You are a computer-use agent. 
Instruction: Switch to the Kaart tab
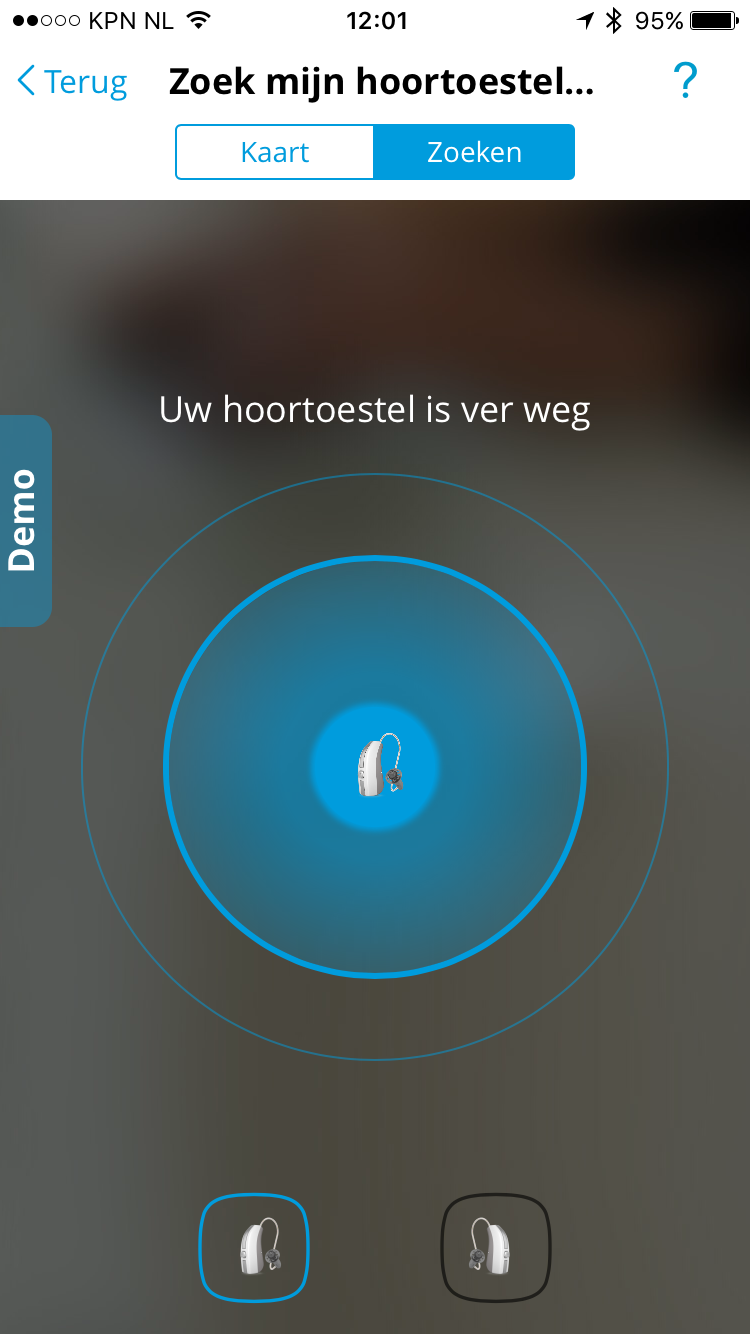[x=275, y=152]
